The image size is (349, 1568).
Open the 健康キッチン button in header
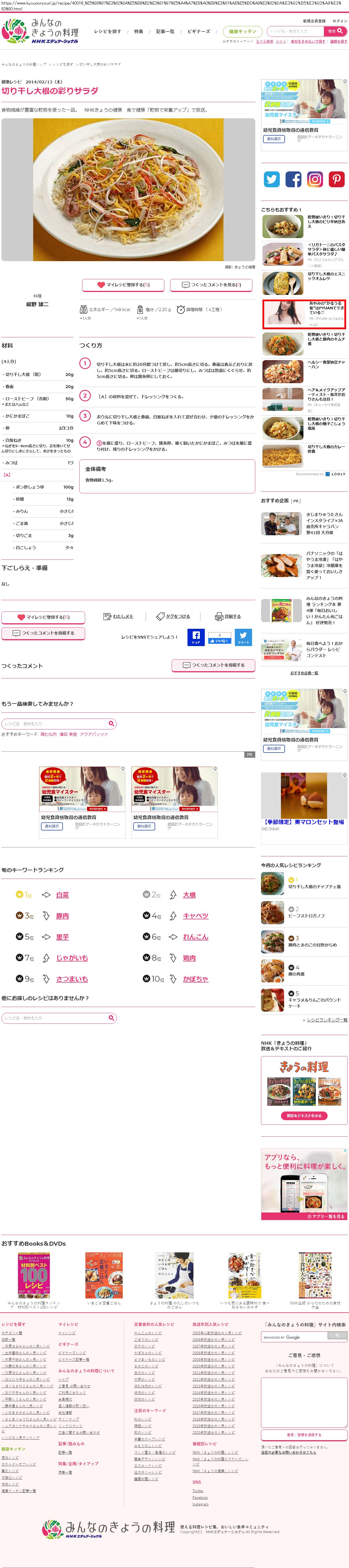(x=243, y=31)
